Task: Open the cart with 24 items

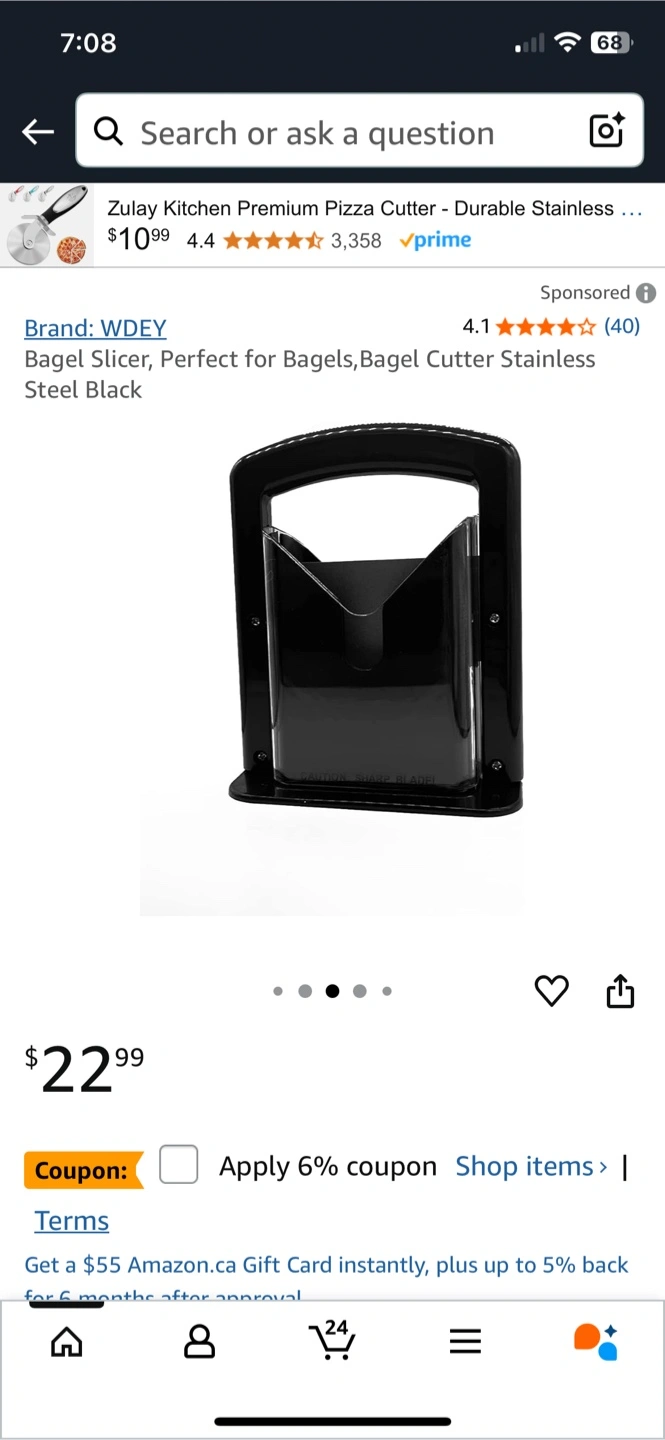Action: coord(332,1340)
